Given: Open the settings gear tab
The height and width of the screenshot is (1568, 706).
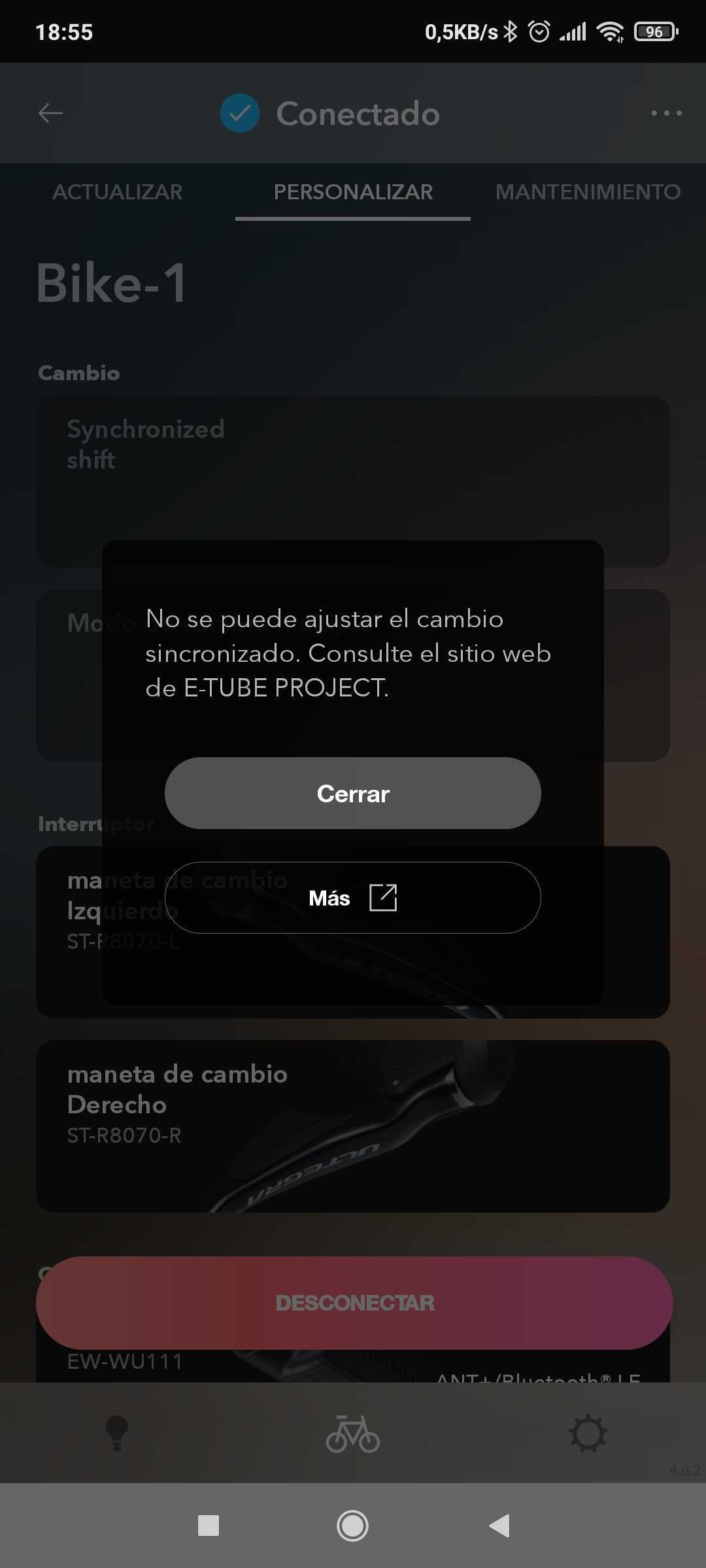Looking at the screenshot, I should pos(588,1433).
